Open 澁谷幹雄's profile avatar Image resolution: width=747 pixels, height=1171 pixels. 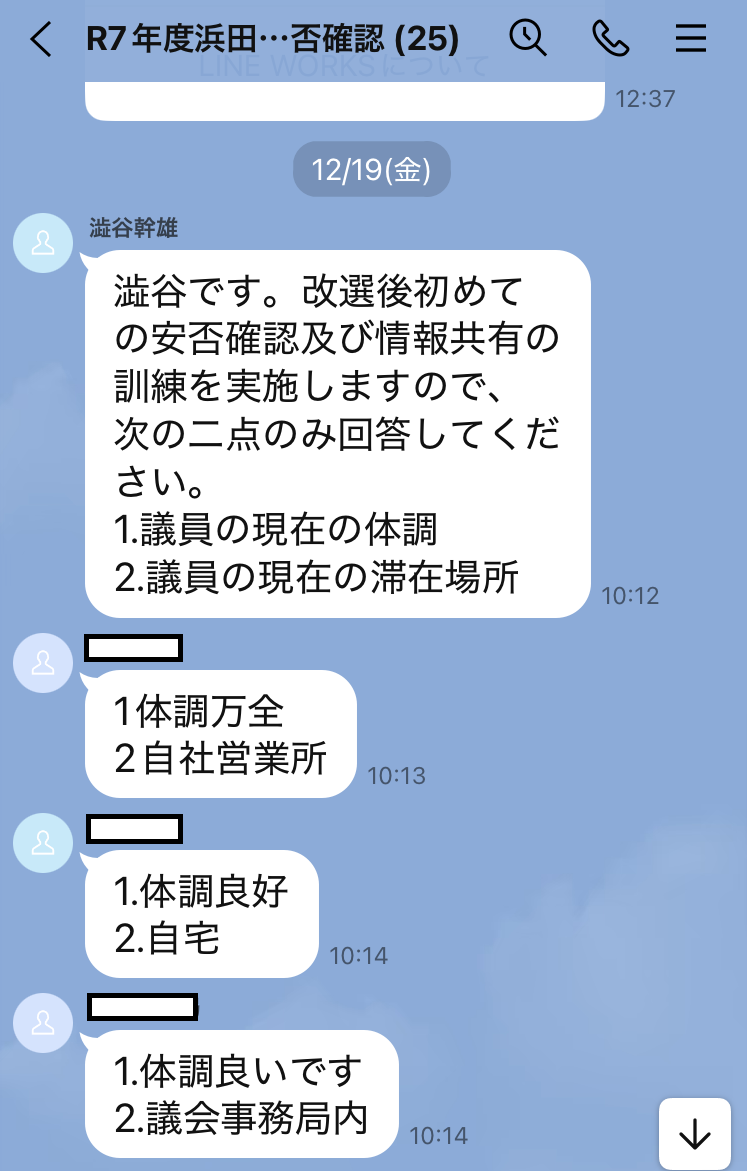pyautogui.click(x=43, y=242)
